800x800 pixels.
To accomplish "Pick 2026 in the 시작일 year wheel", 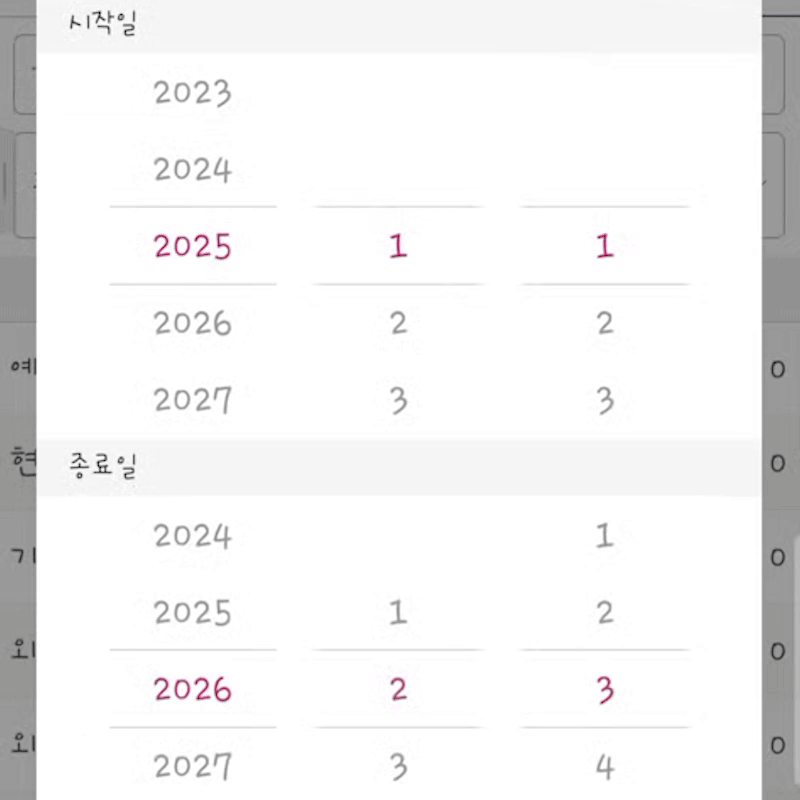I will click(x=192, y=323).
